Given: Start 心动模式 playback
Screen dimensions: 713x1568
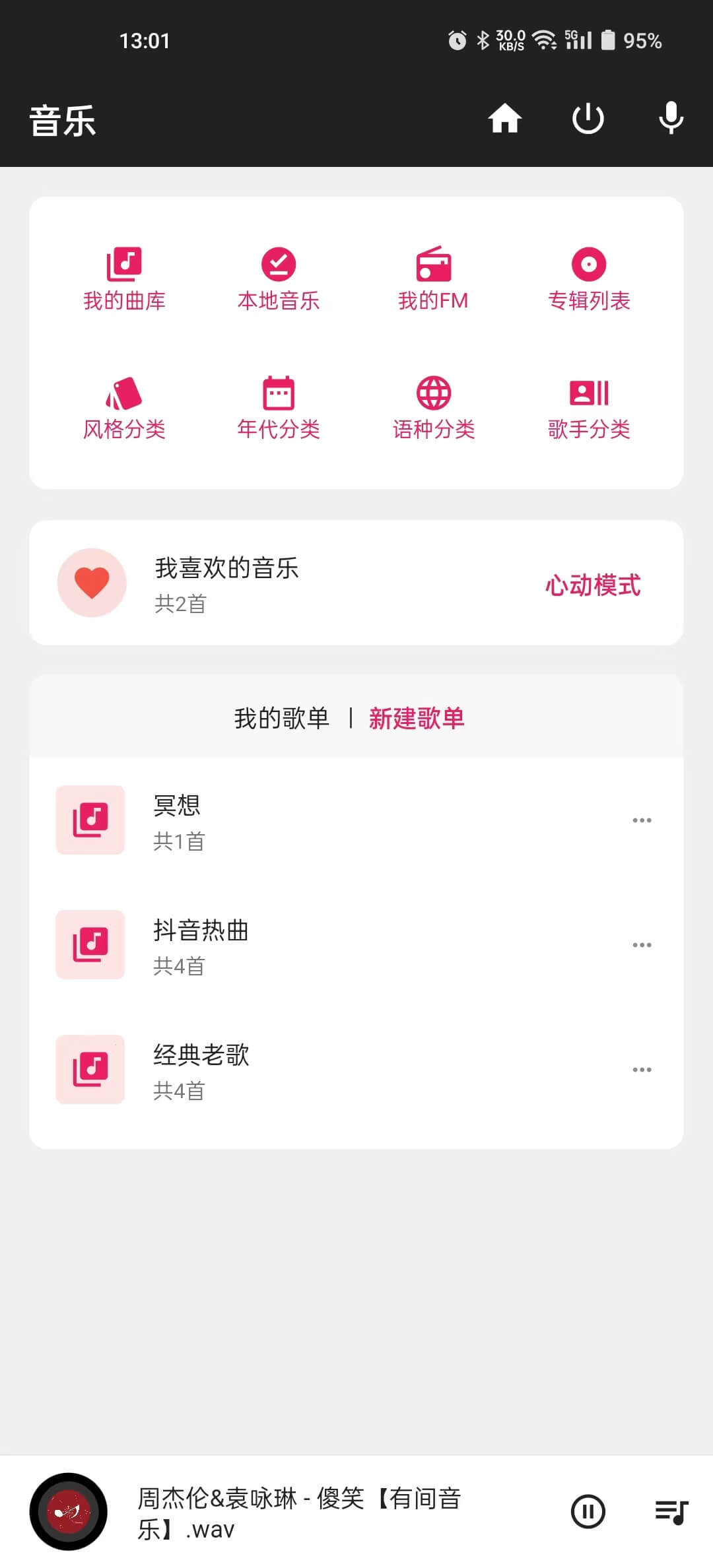Looking at the screenshot, I should [592, 585].
